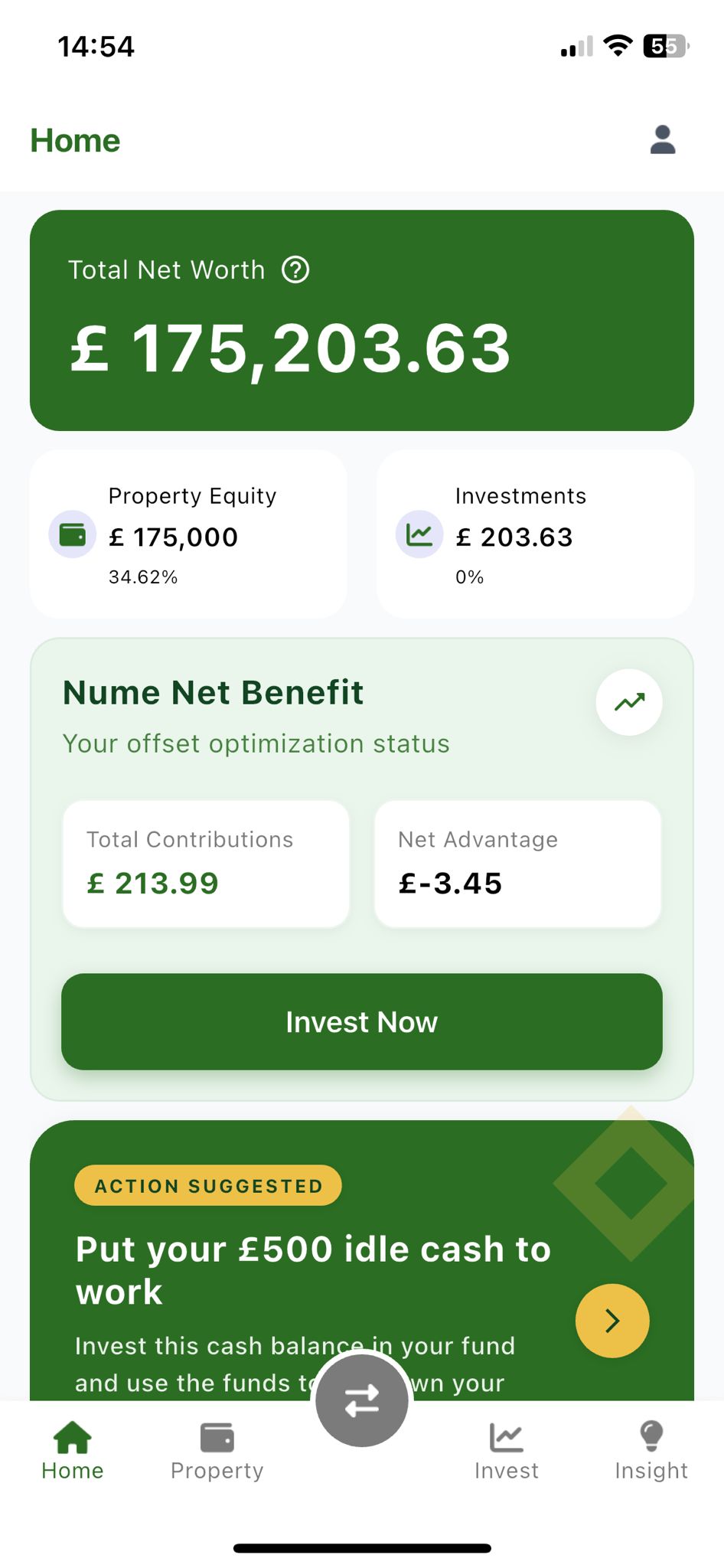Open the ACTION SUGGESTED banner
724x1568 pixels.
click(x=207, y=1185)
